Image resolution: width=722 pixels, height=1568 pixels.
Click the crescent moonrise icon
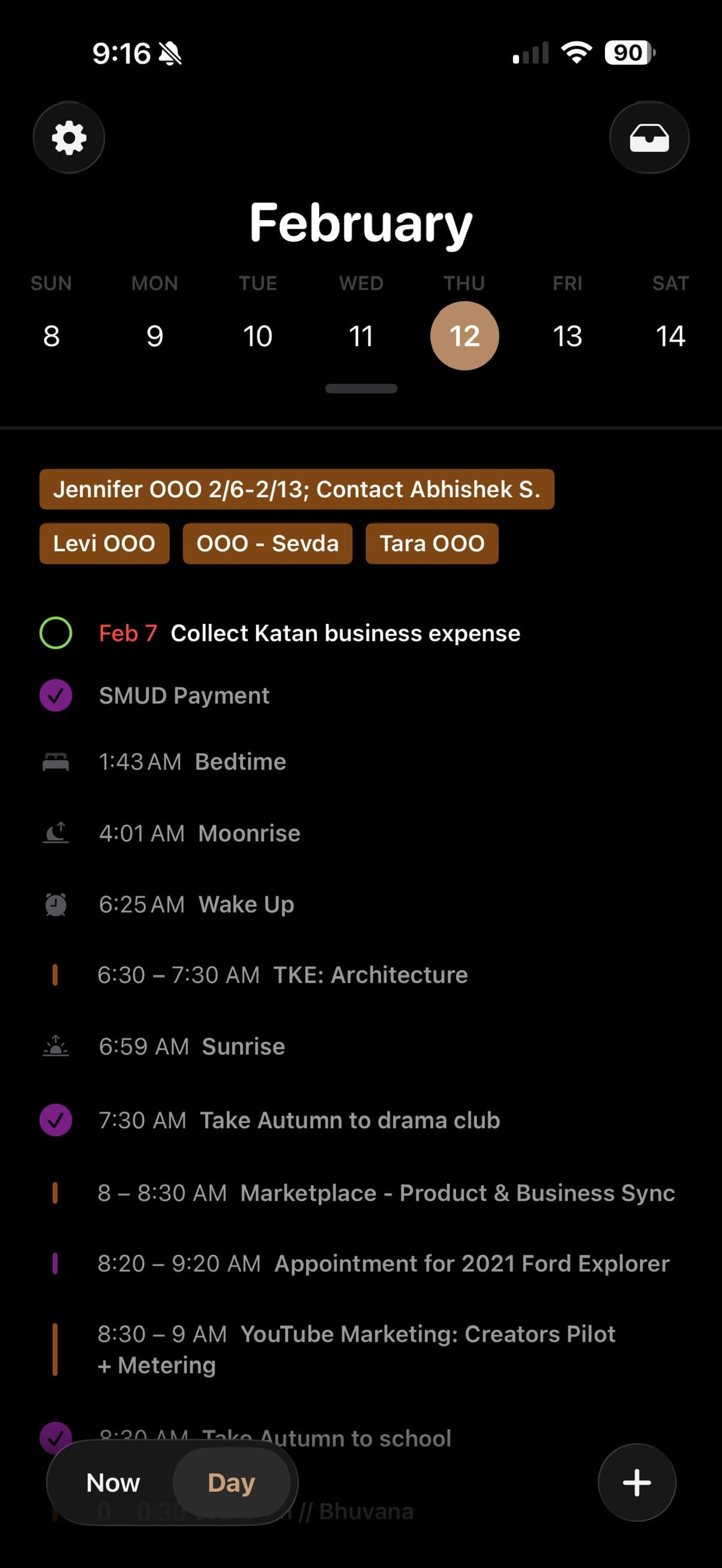[55, 833]
